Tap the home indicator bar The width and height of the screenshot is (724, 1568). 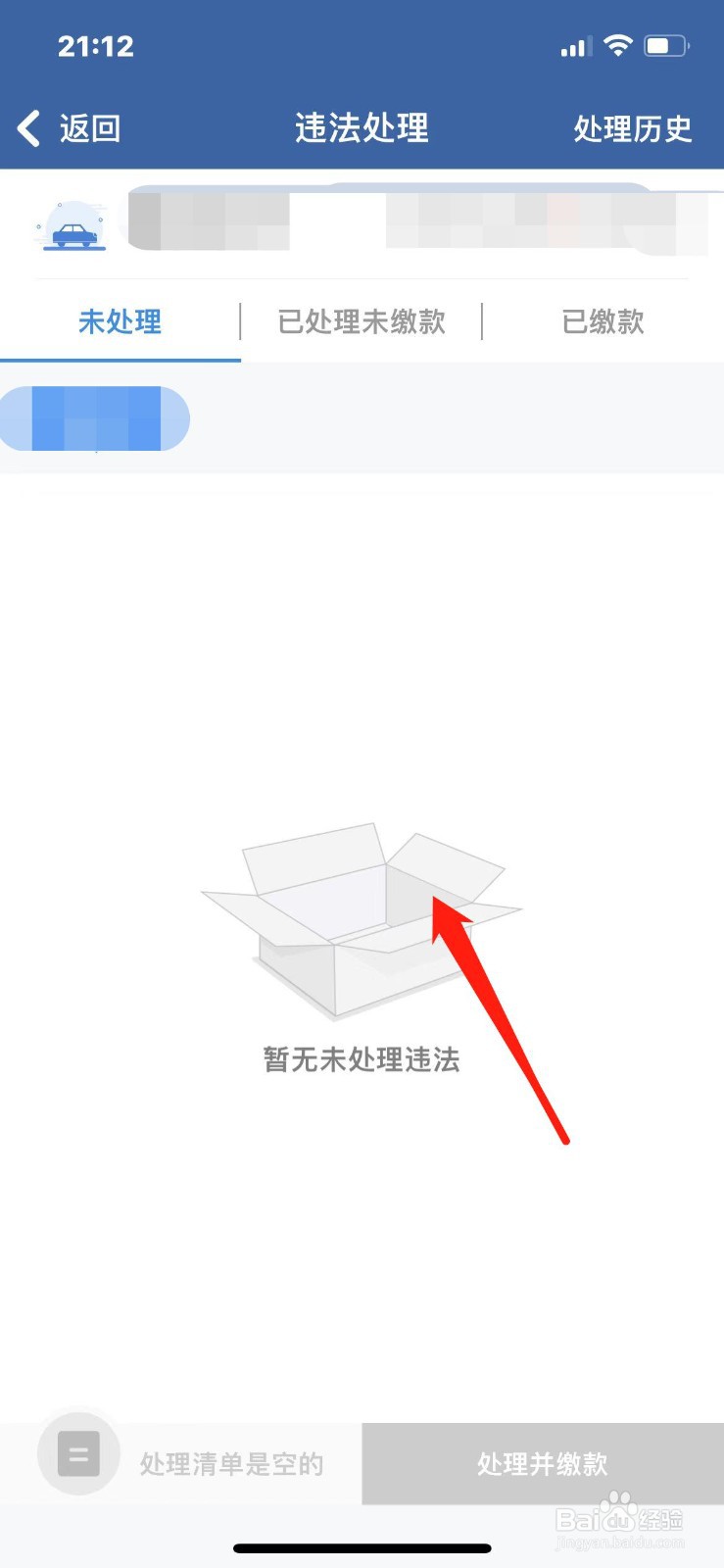(362, 1549)
